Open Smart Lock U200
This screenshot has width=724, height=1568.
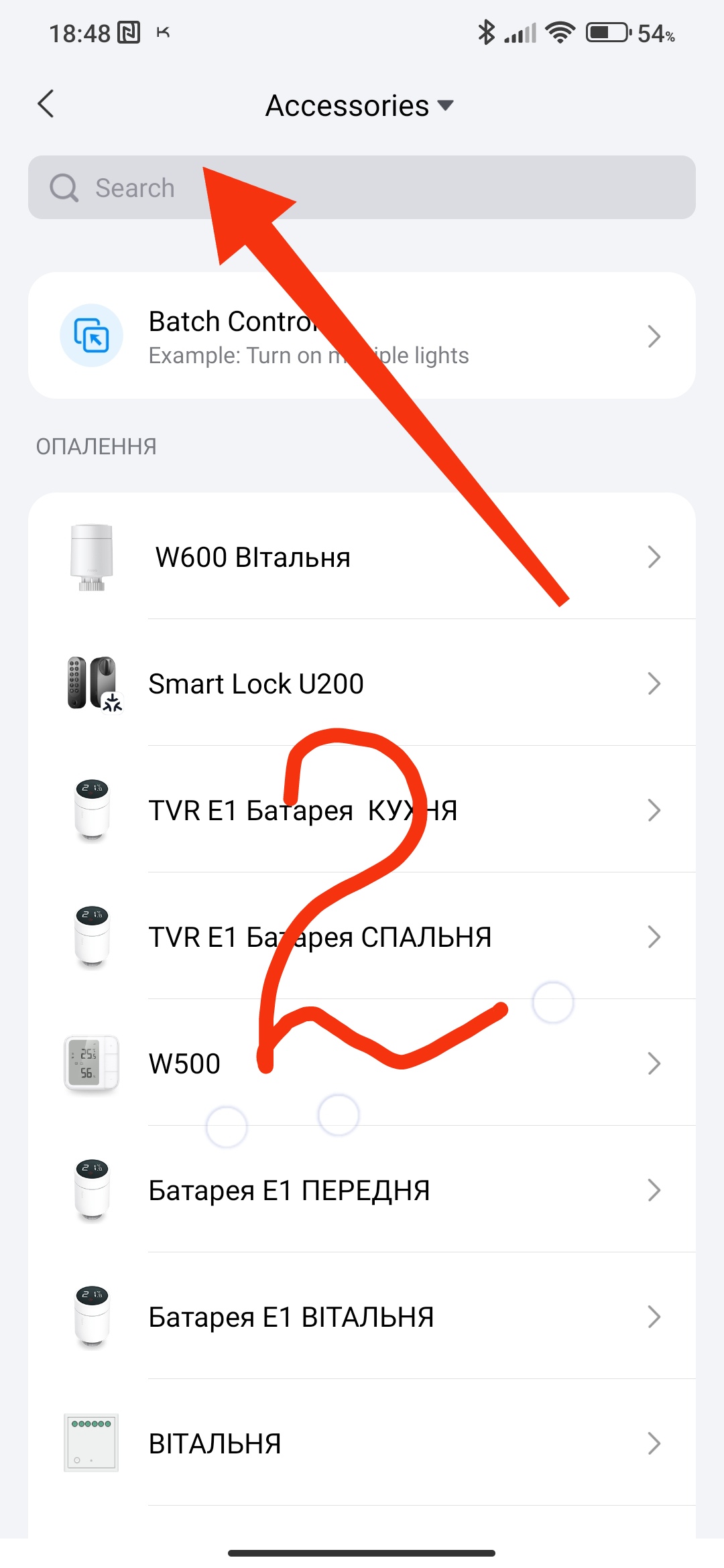pos(362,683)
